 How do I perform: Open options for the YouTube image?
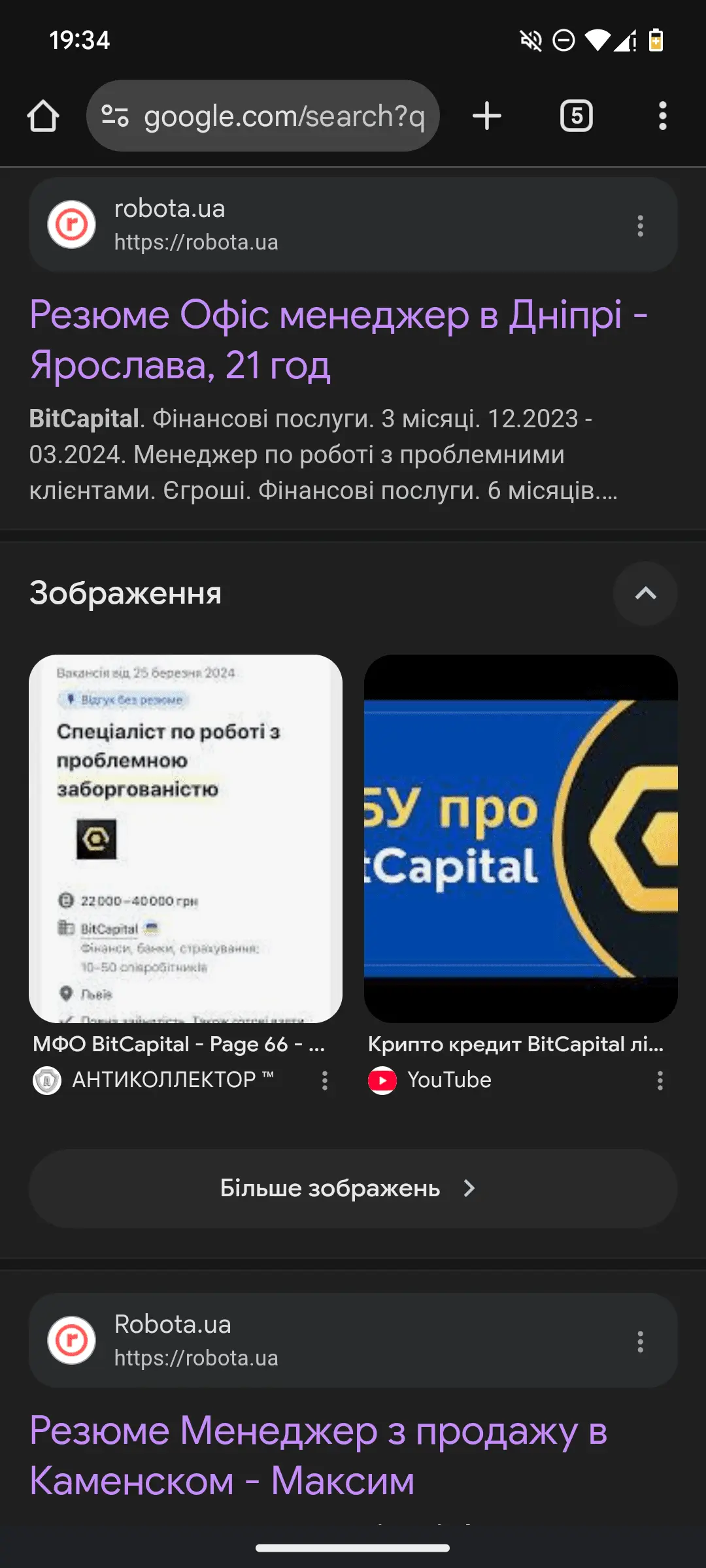coord(660,1081)
